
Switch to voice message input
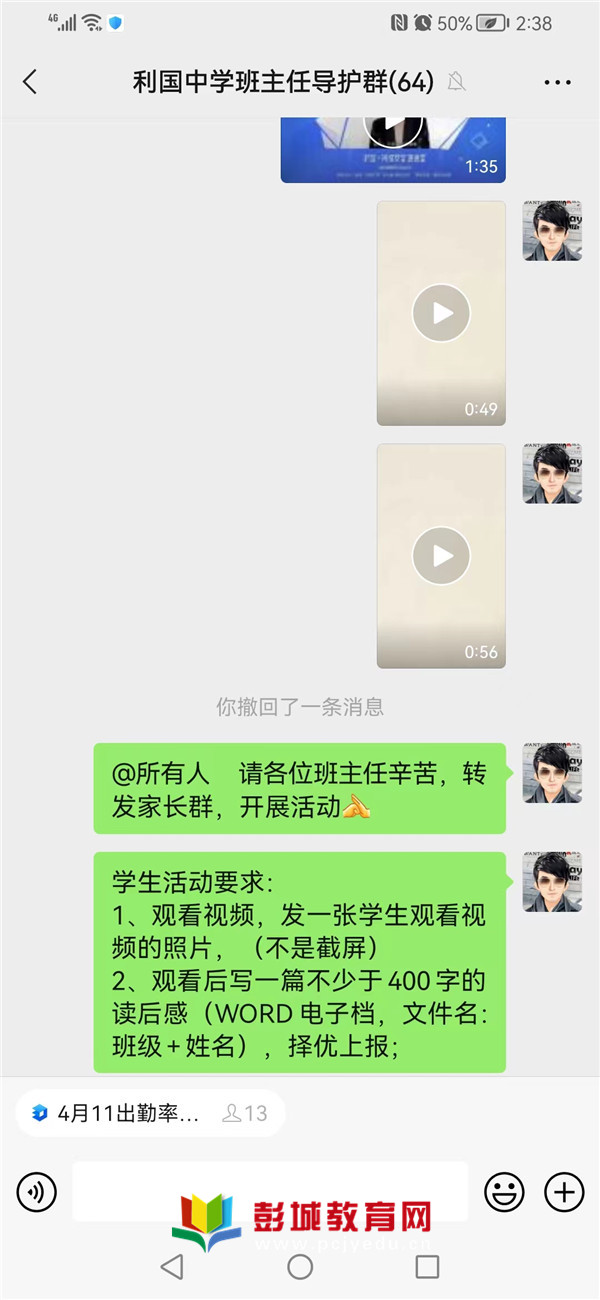(x=37, y=1191)
